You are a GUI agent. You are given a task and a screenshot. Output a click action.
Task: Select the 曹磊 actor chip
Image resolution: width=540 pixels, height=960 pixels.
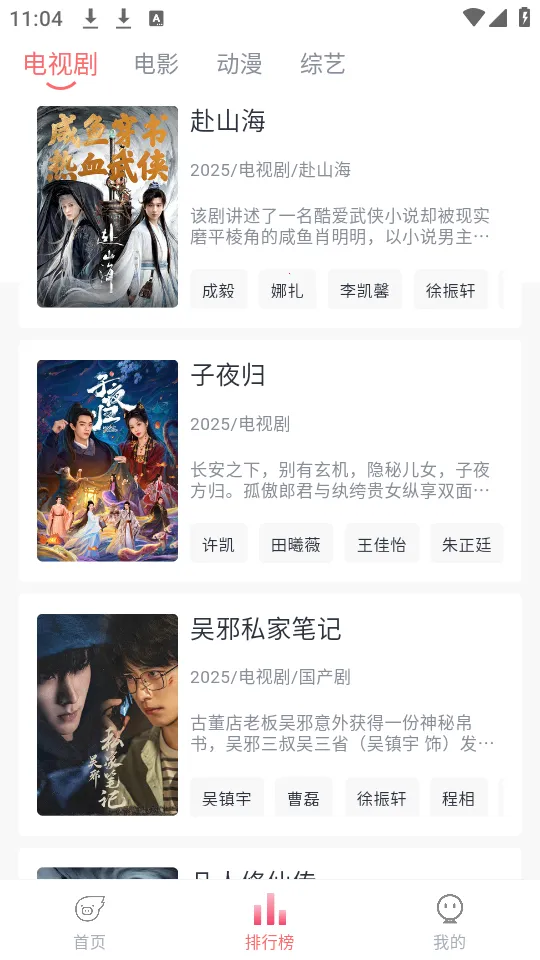[304, 798]
